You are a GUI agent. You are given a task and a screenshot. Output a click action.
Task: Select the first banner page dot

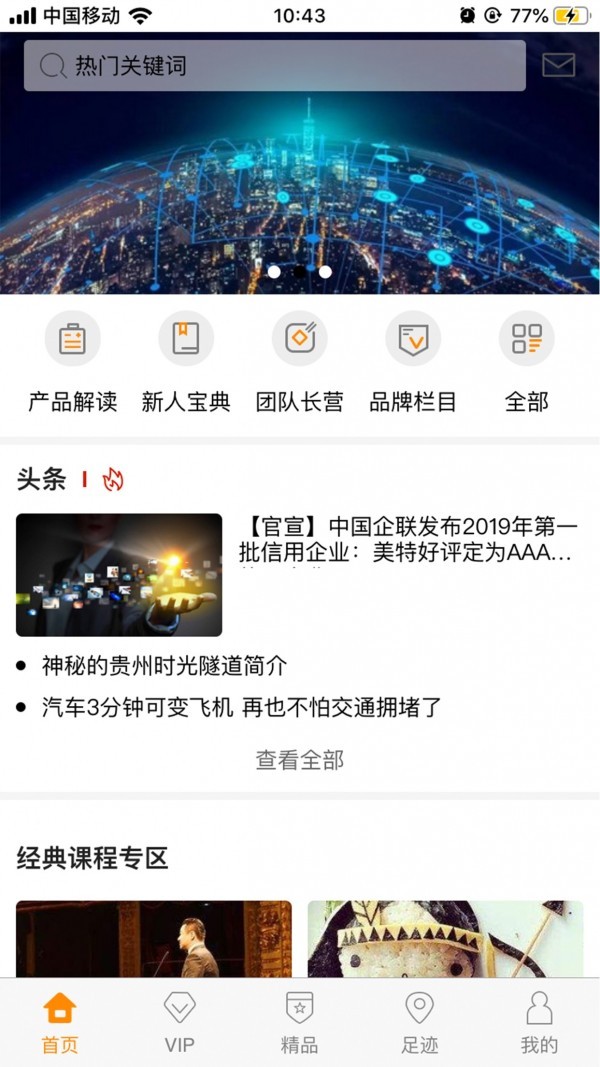274,271
